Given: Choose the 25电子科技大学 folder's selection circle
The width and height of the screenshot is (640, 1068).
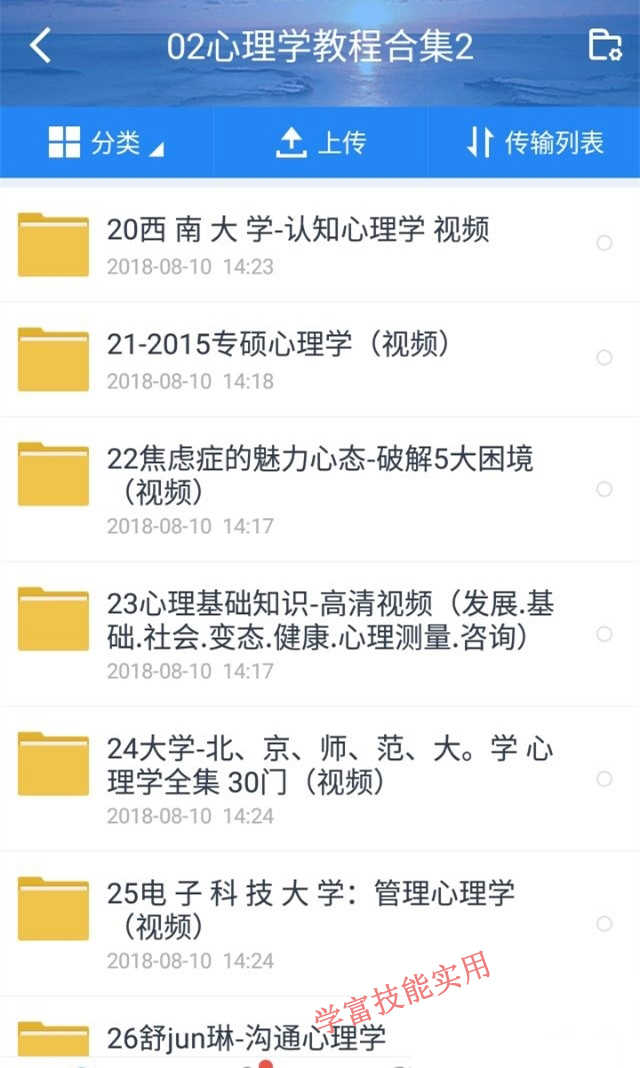Looking at the screenshot, I should (604, 924).
